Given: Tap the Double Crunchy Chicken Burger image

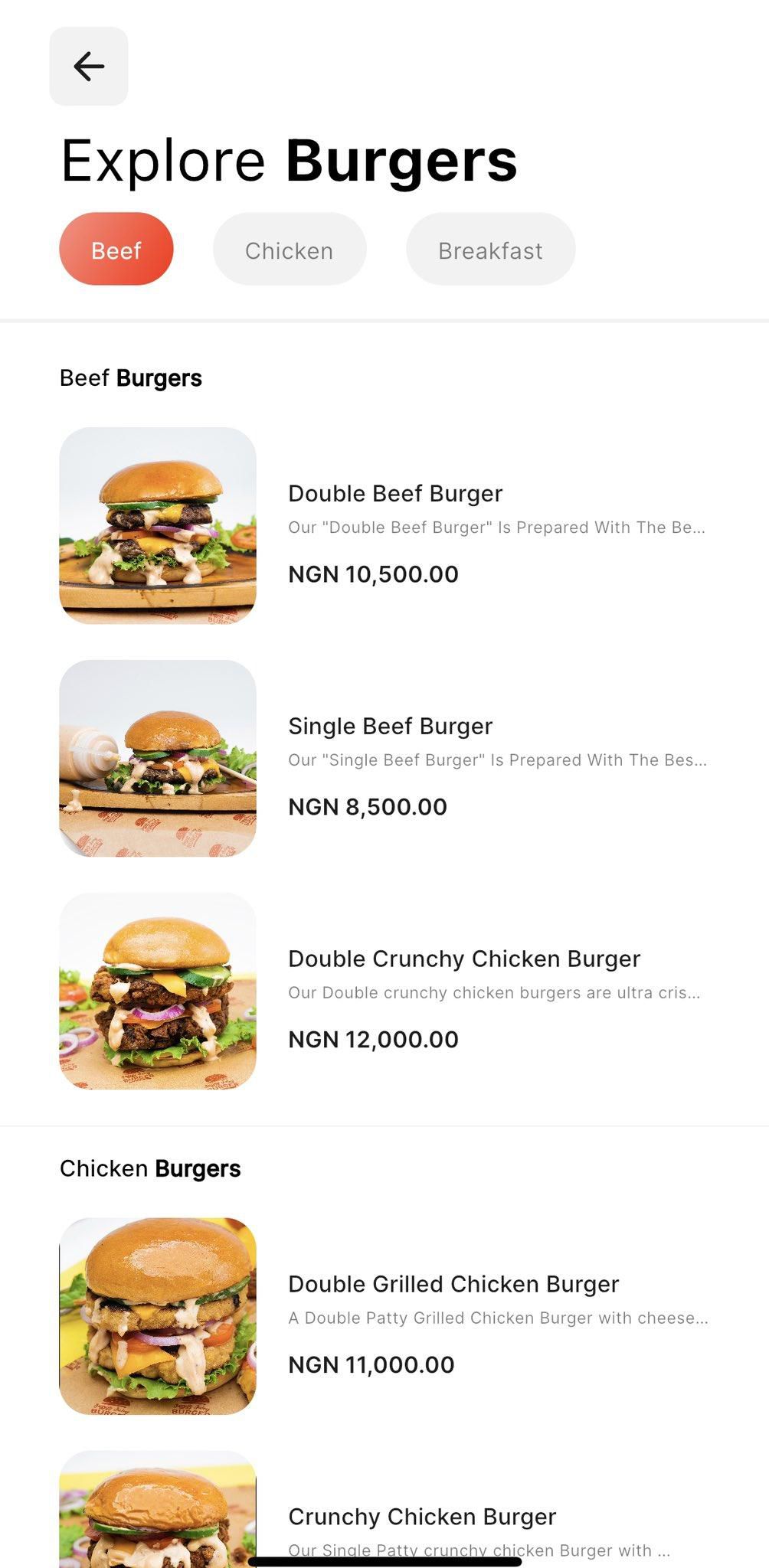Looking at the screenshot, I should click(x=158, y=992).
